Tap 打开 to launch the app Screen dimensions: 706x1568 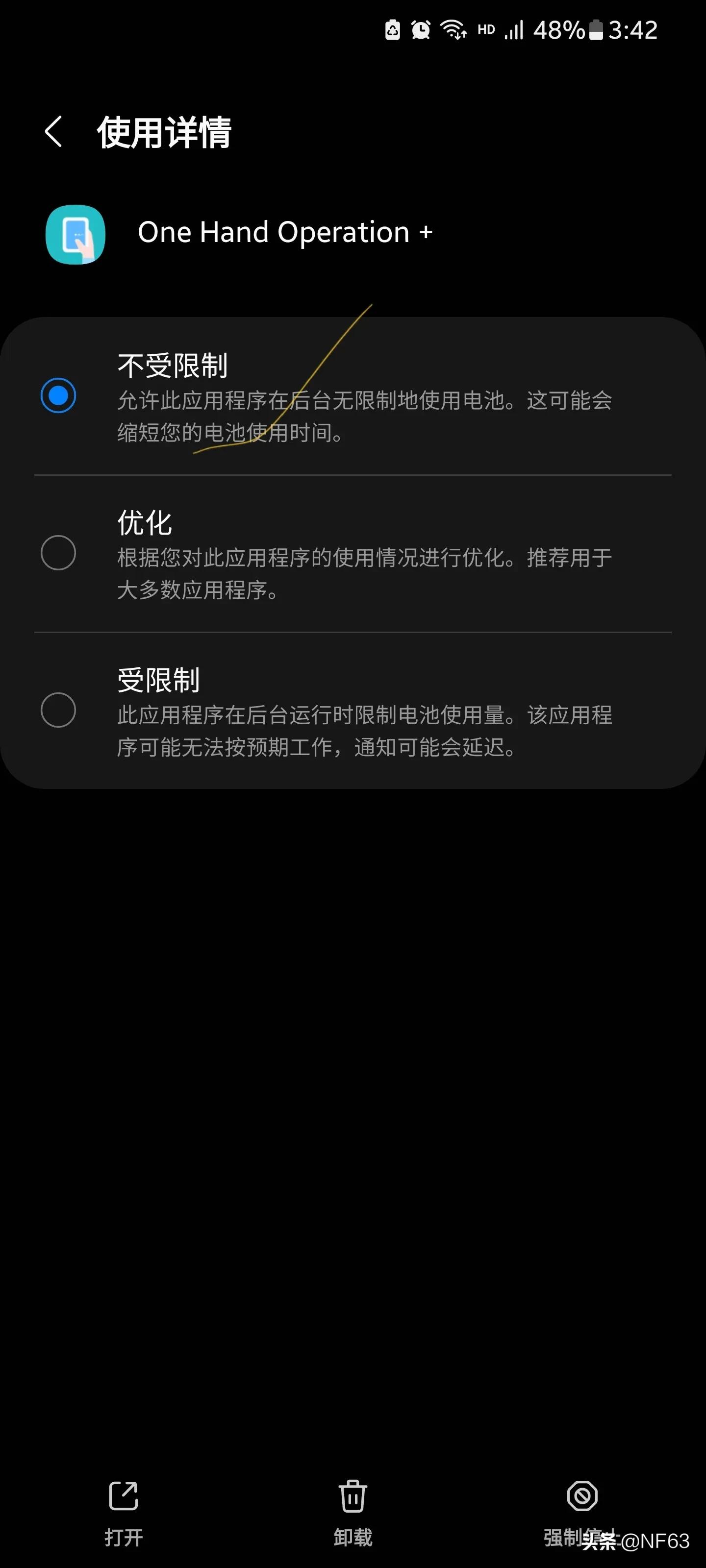tap(123, 1537)
